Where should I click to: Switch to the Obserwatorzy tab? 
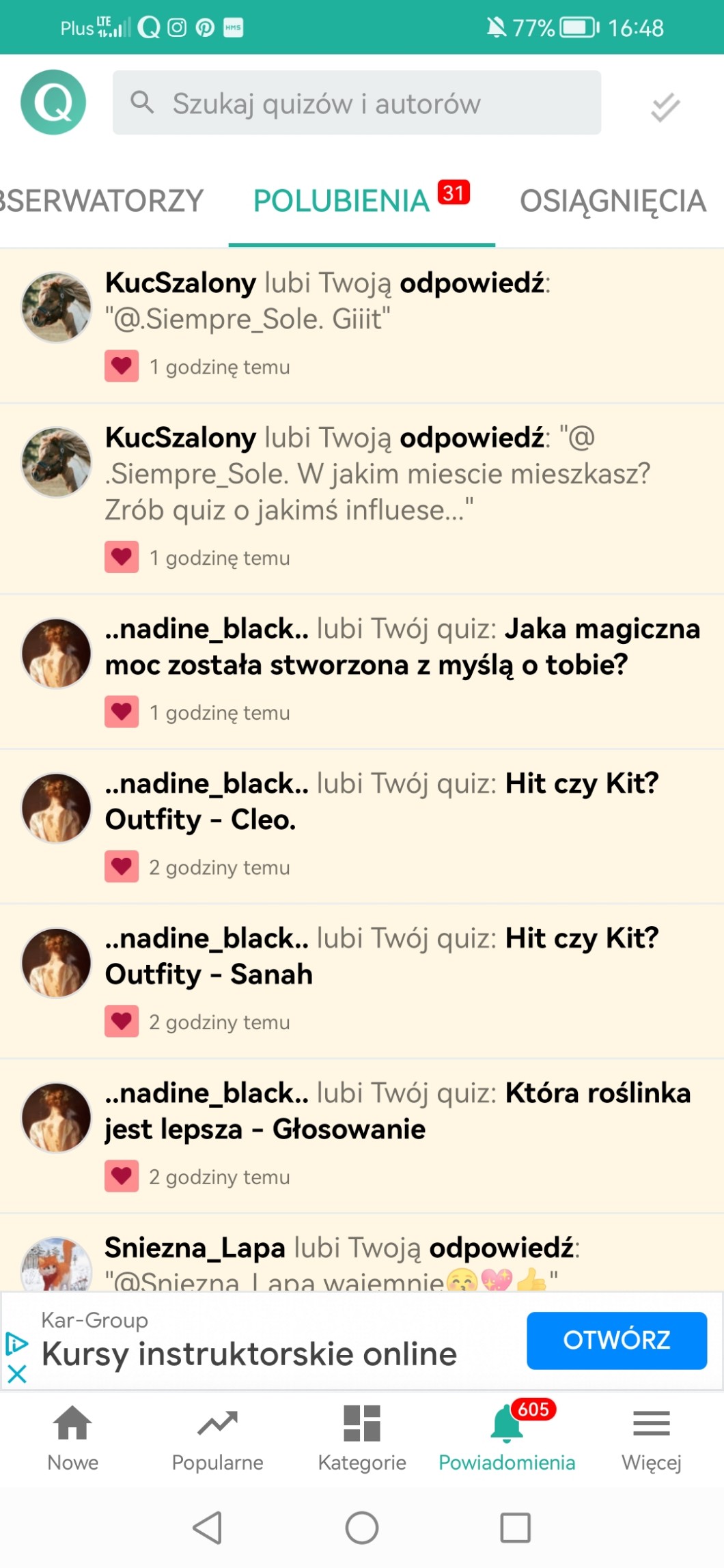click(x=102, y=201)
